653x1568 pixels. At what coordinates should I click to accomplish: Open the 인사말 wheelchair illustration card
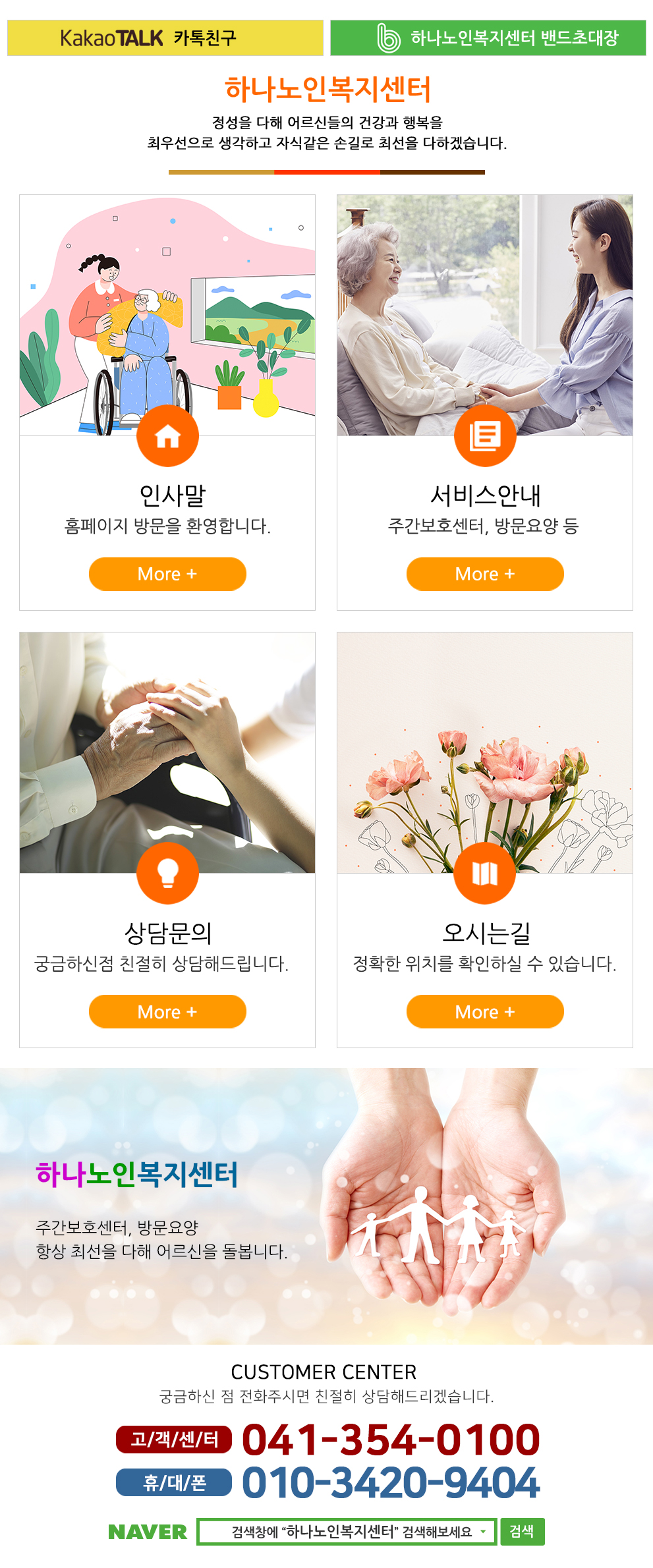point(167,315)
